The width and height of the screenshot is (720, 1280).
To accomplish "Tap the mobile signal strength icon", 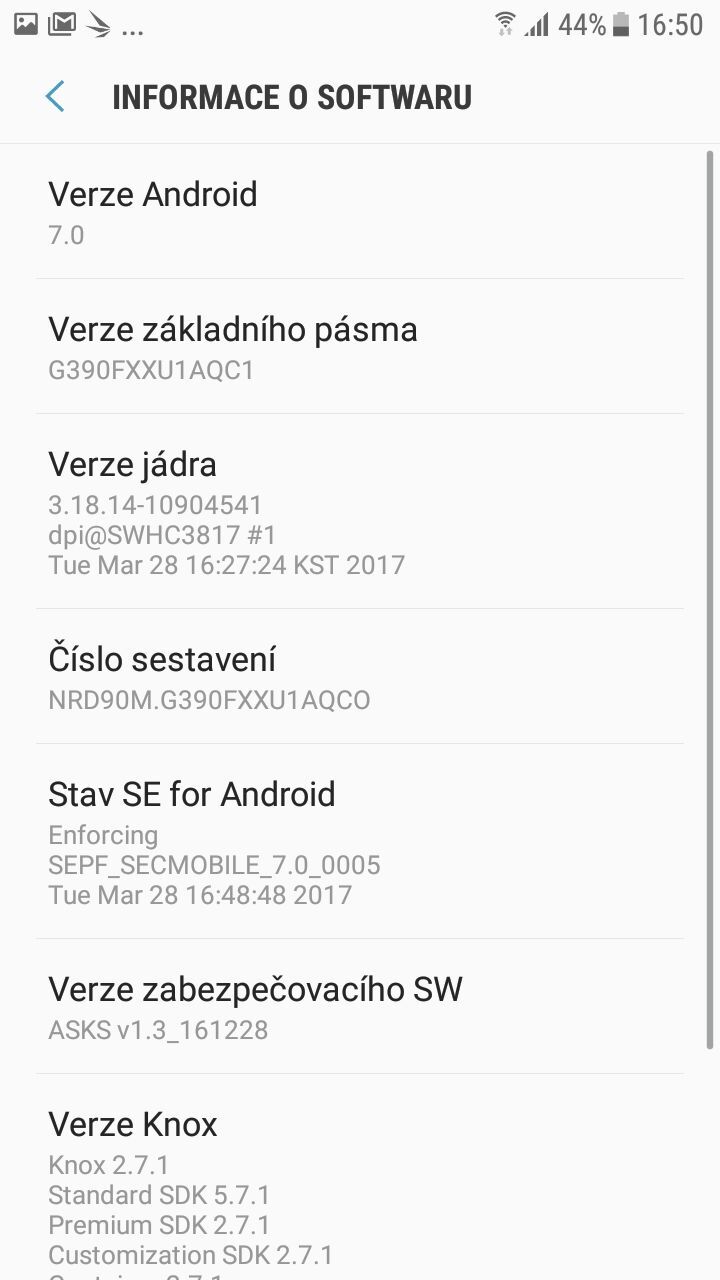I will point(539,23).
